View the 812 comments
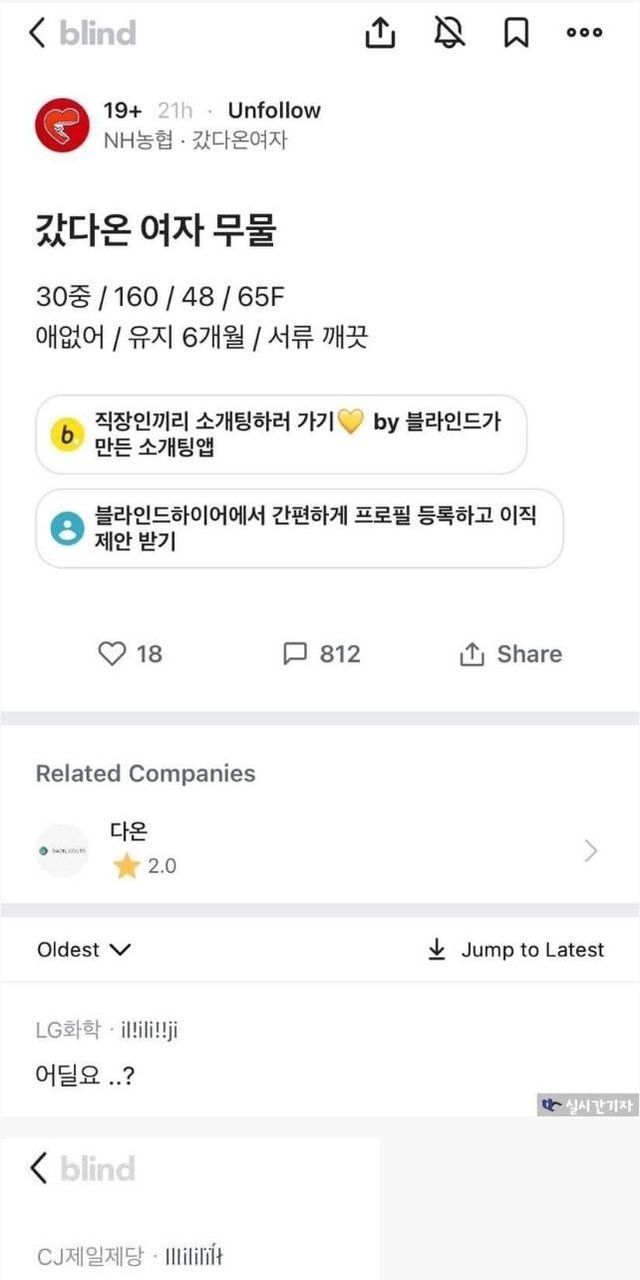 pyautogui.click(x=321, y=654)
